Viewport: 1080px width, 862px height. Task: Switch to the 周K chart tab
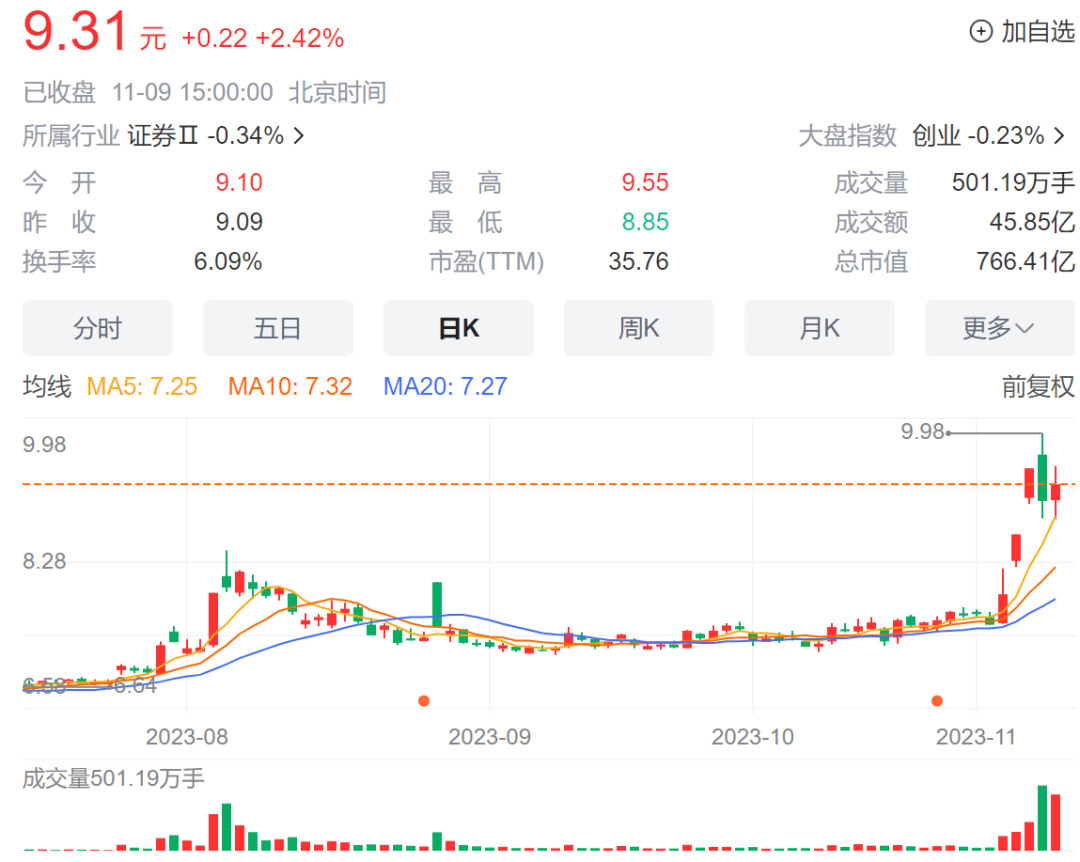pyautogui.click(x=638, y=328)
